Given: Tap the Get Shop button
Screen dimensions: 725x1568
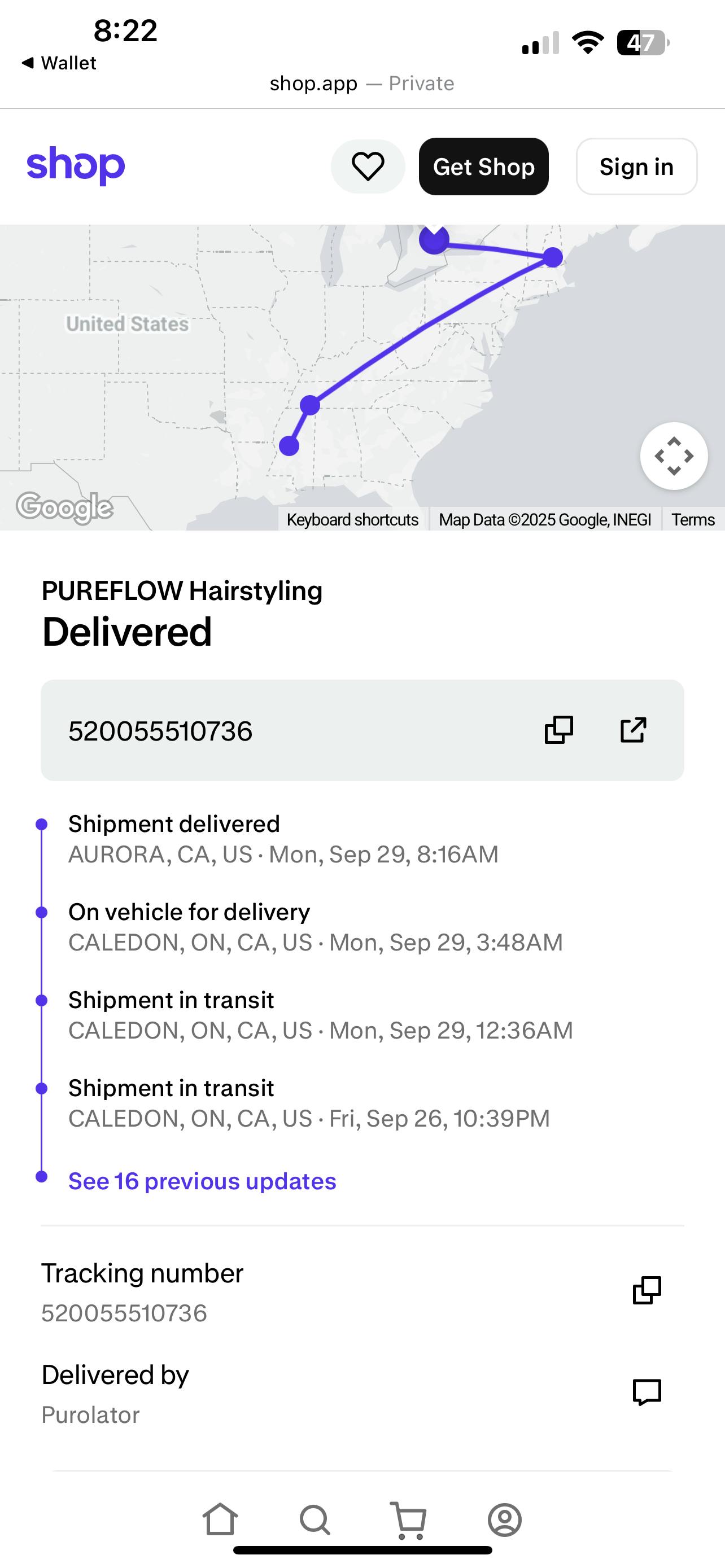Looking at the screenshot, I should (x=483, y=166).
